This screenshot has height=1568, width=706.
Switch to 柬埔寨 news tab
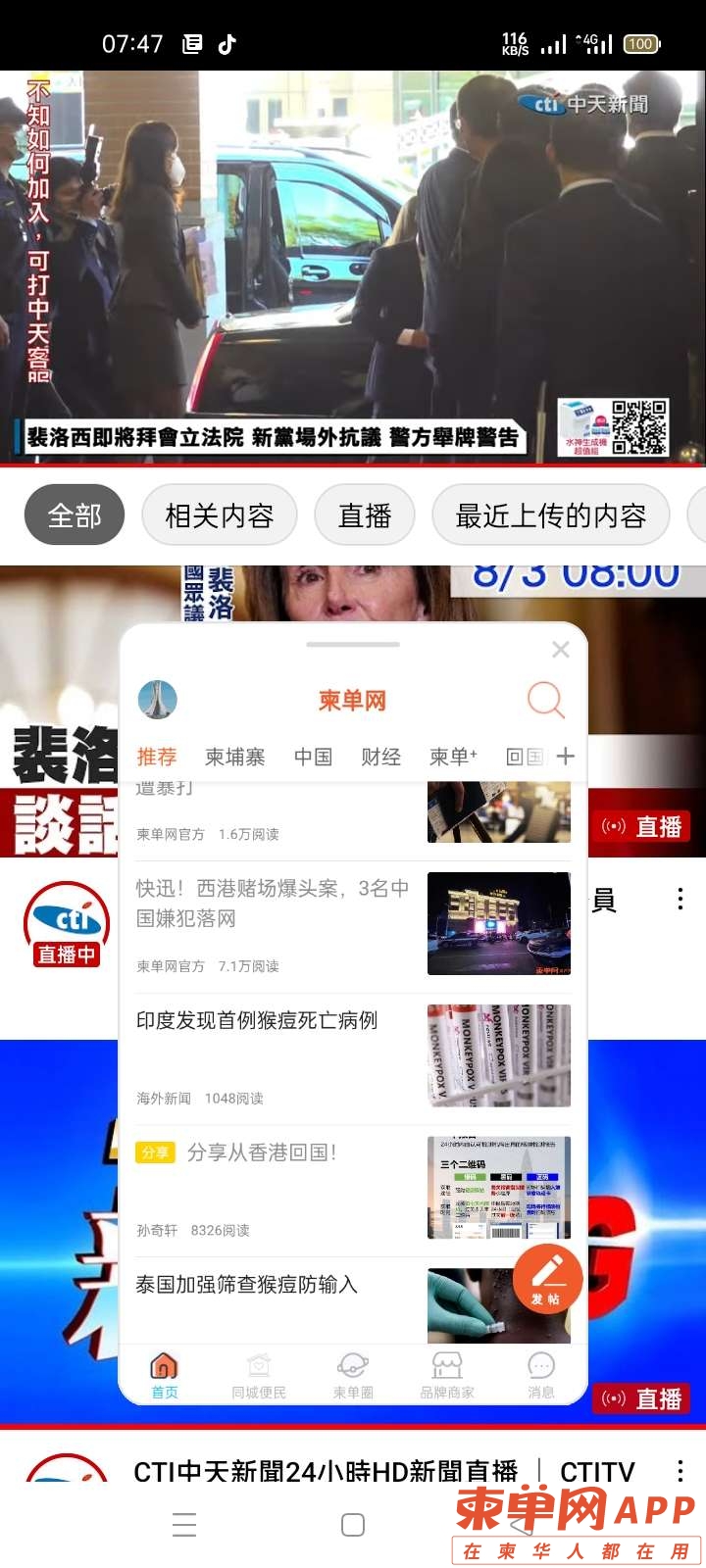coord(234,757)
